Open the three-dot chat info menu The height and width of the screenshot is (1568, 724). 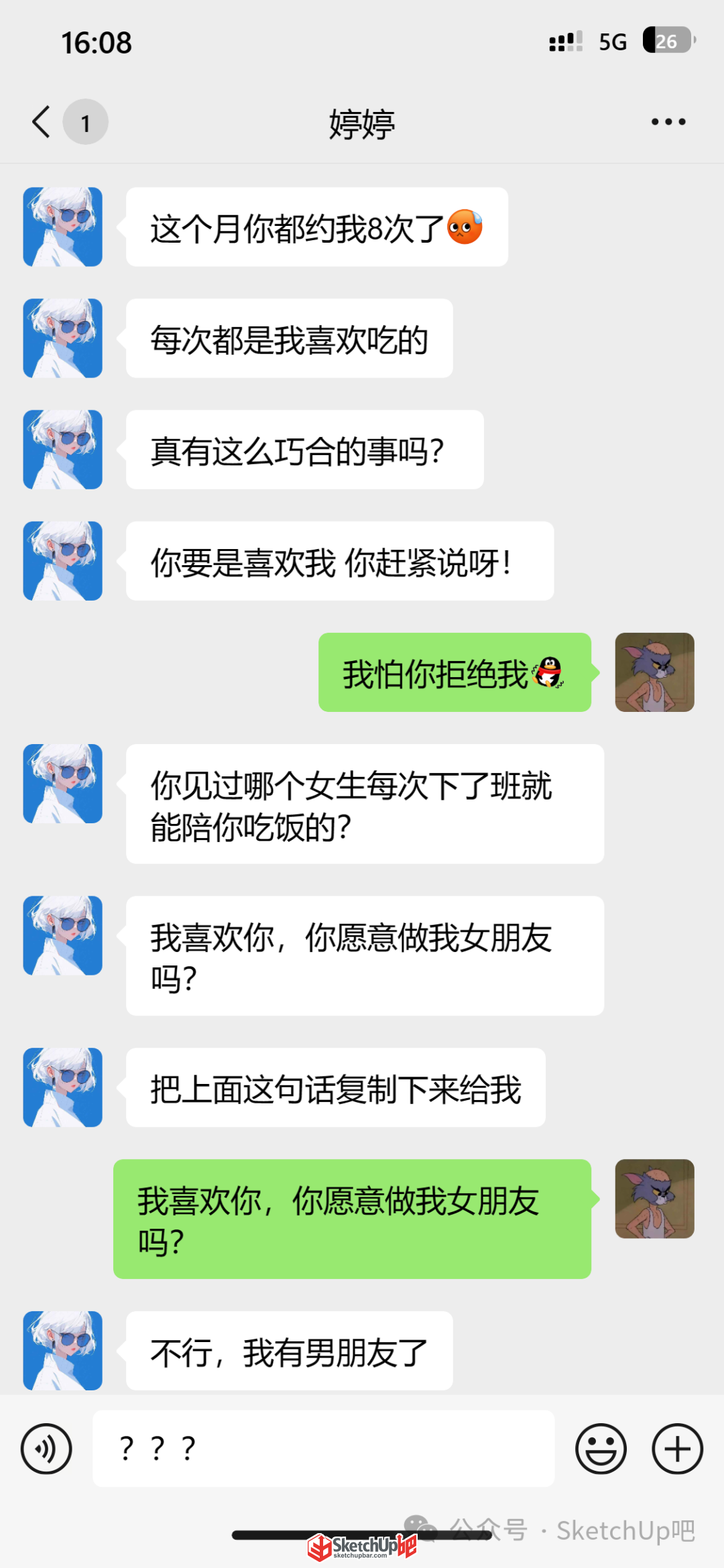pyautogui.click(x=668, y=122)
